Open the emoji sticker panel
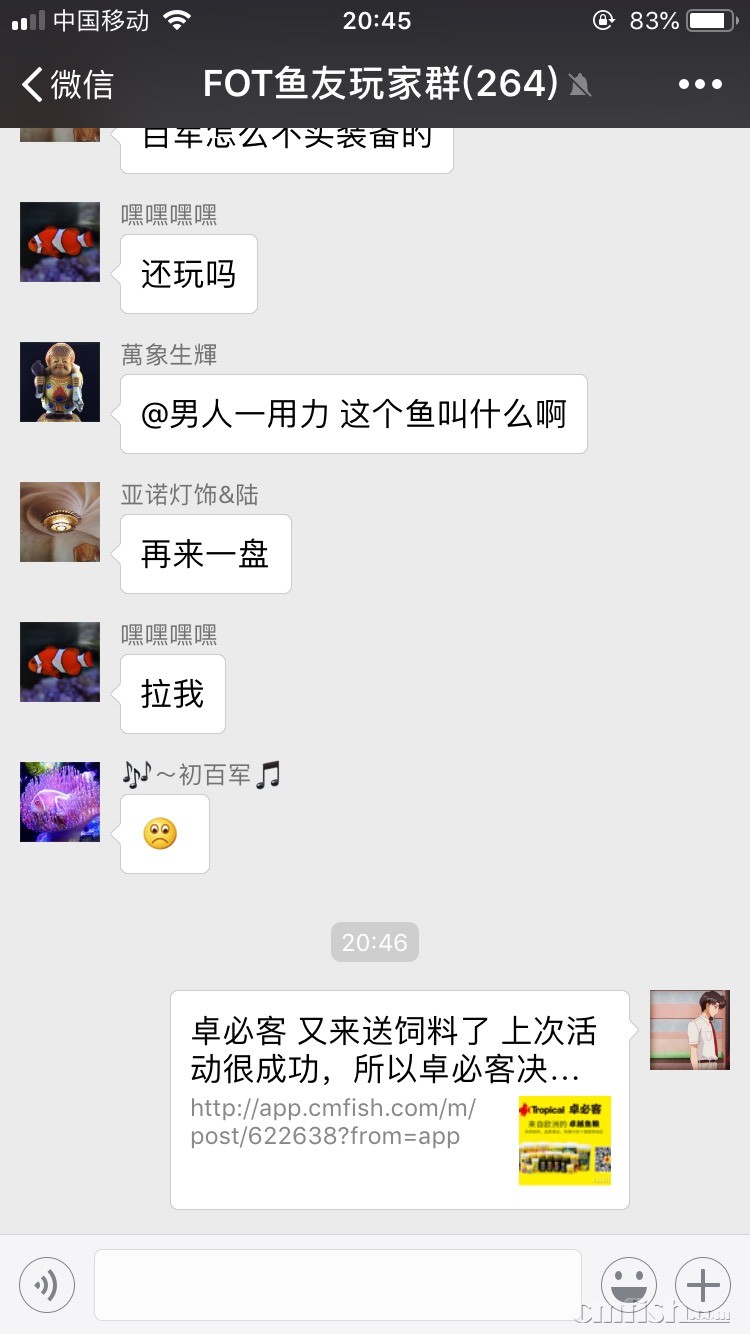 [x=628, y=1284]
